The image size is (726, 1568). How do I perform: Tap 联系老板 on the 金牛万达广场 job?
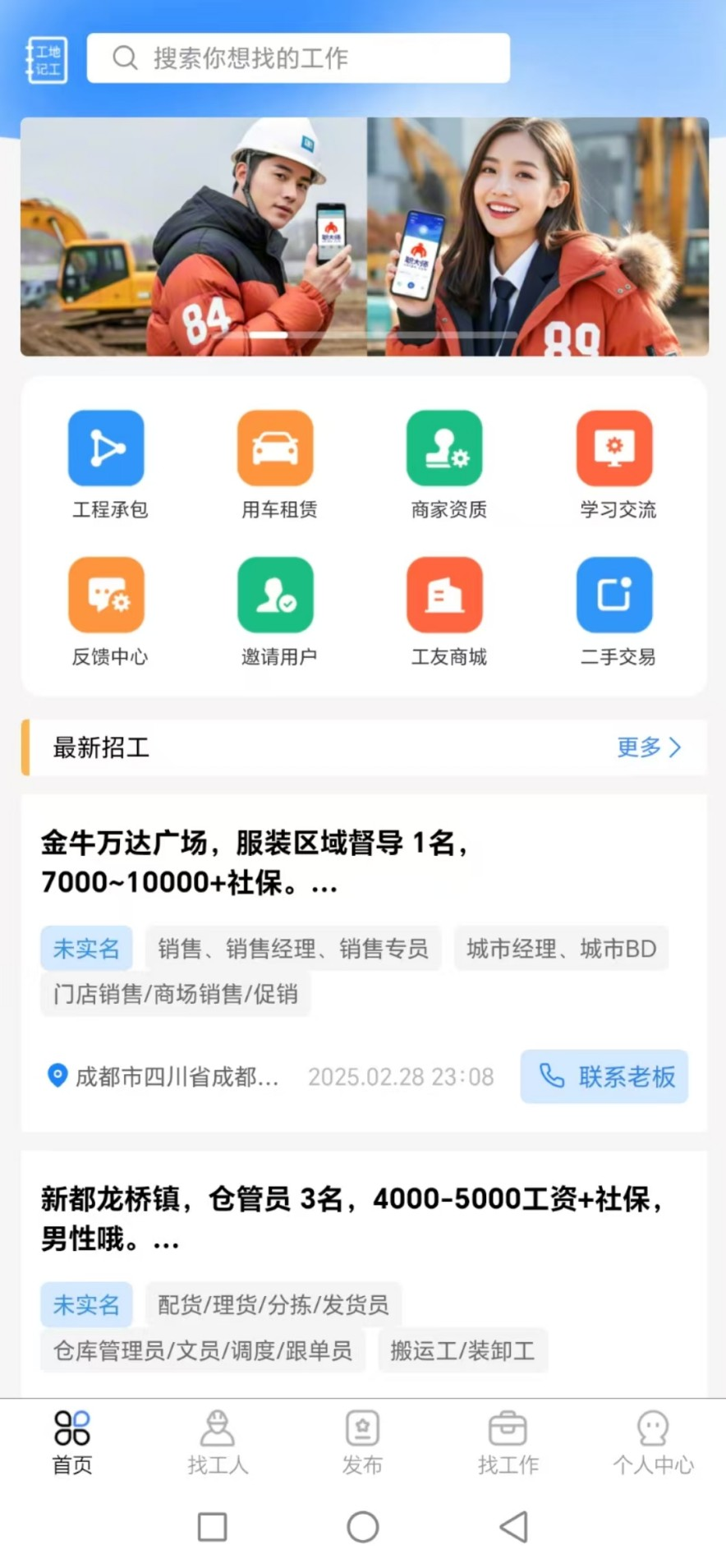tap(604, 1076)
